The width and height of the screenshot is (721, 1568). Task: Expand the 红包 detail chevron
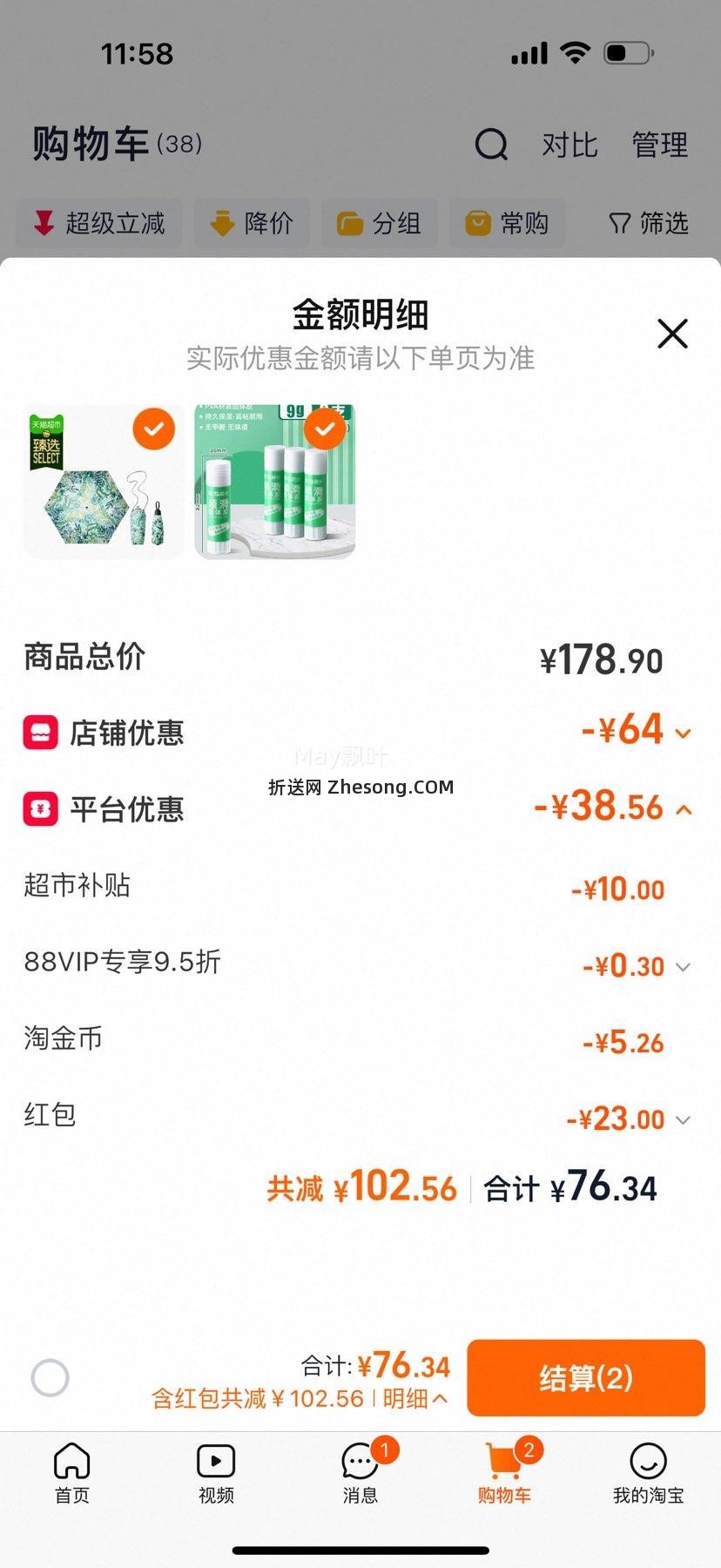[683, 1119]
